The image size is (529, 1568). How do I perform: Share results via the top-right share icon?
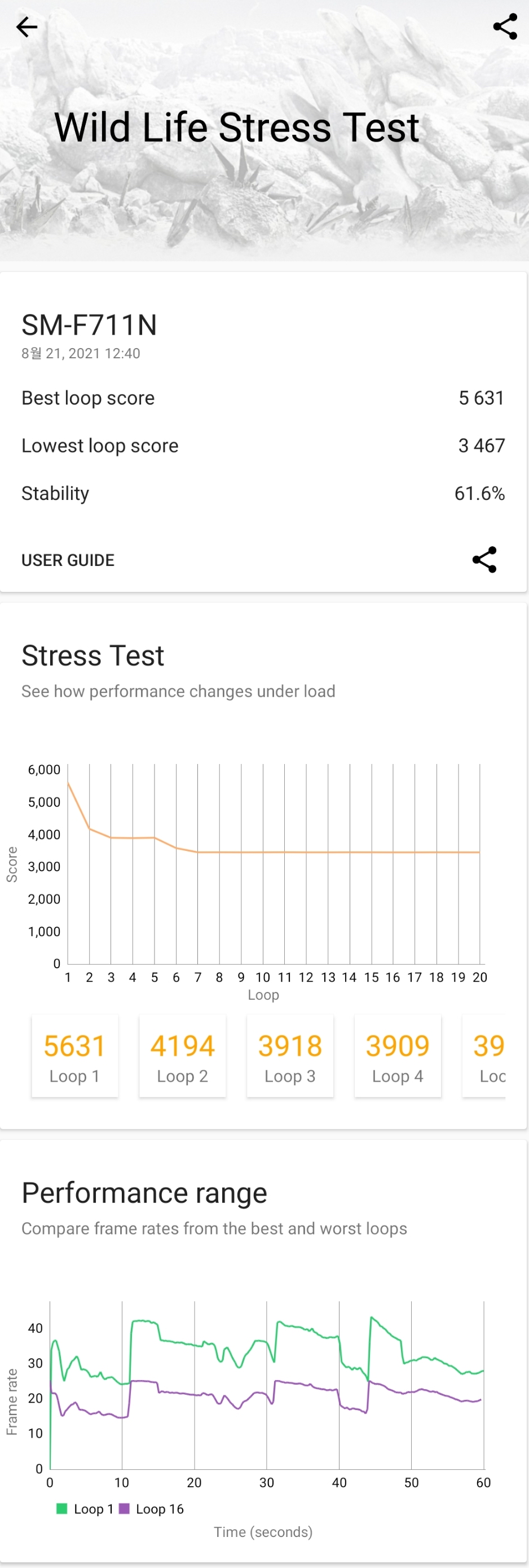(x=505, y=27)
